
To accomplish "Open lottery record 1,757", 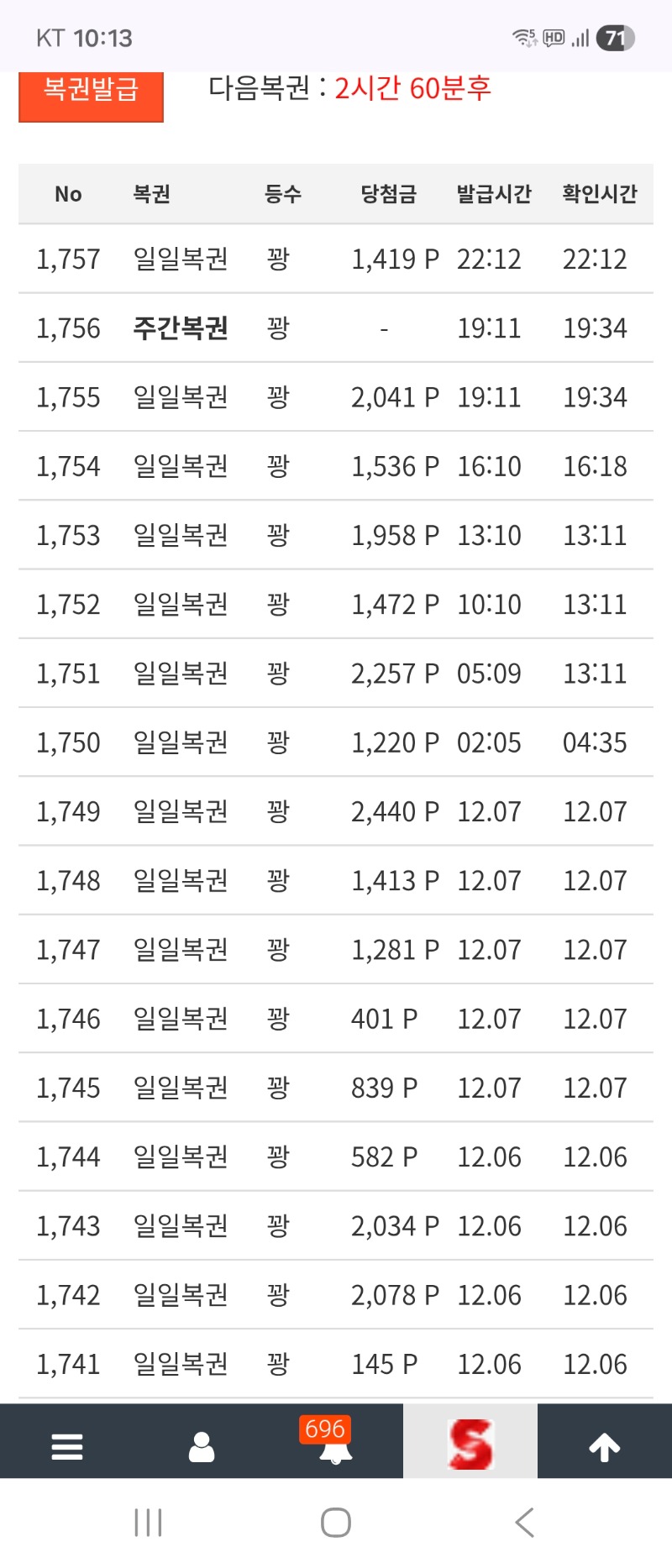I will point(68,259).
